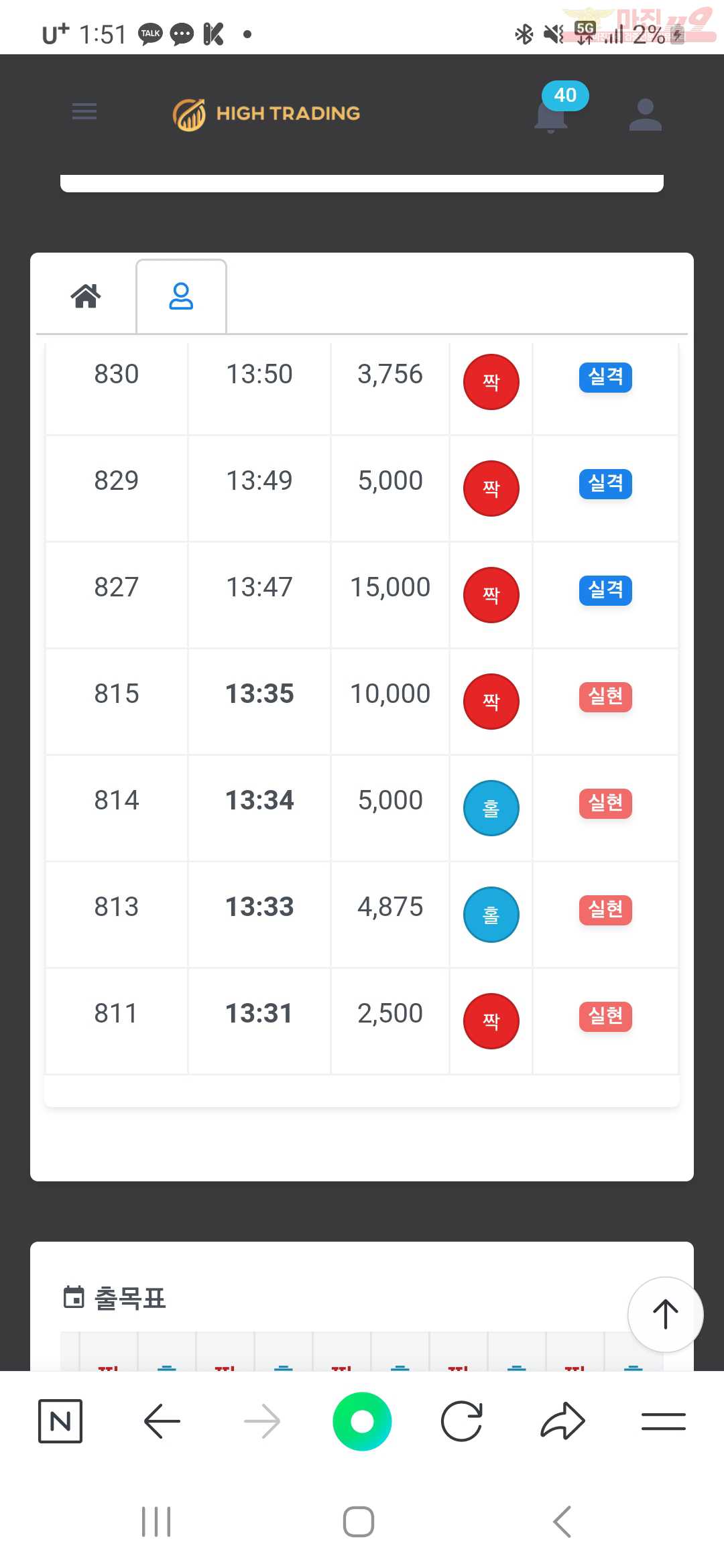
Task: Switch to the home tab
Action: point(86,296)
